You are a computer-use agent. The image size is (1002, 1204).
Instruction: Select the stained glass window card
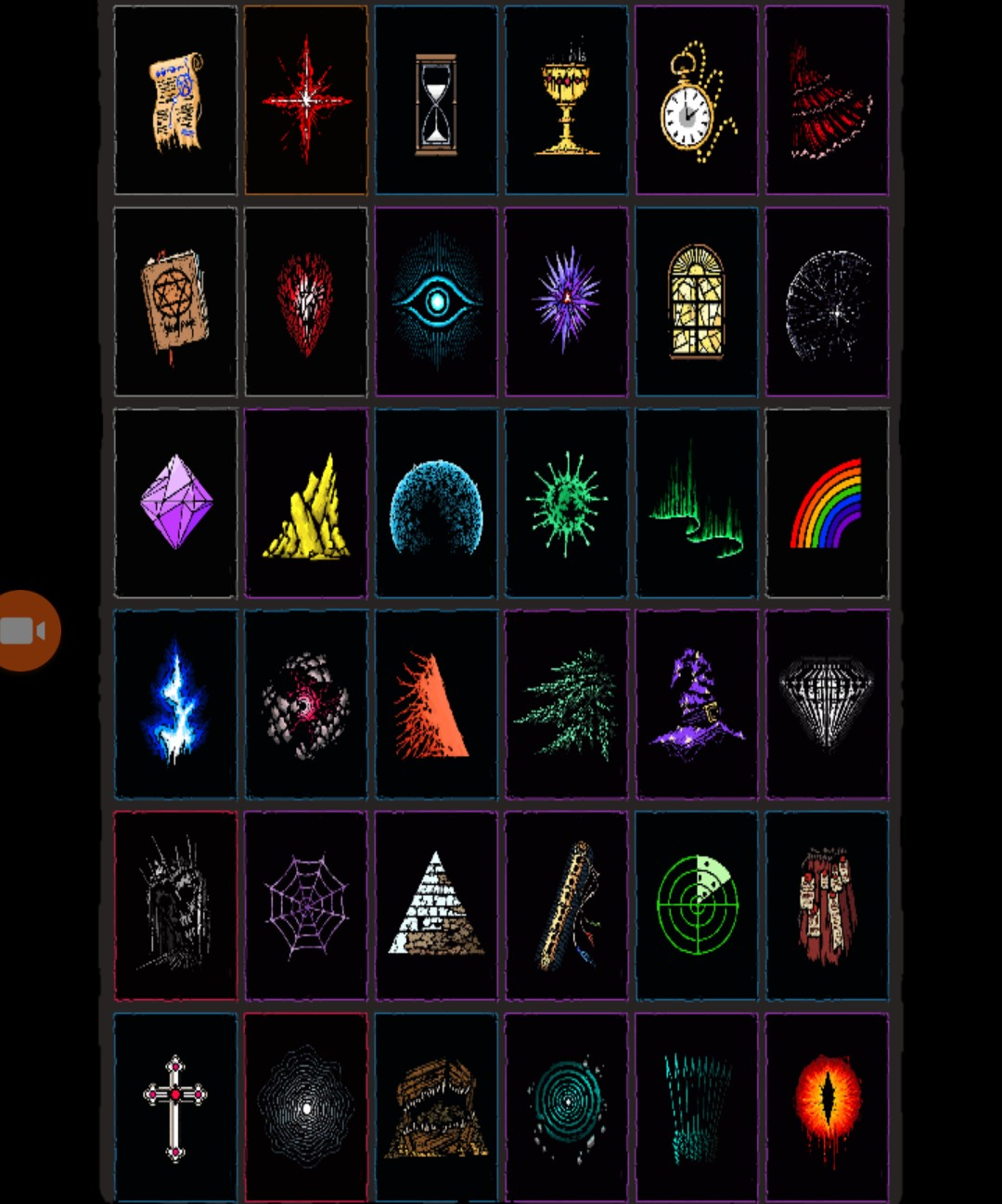pyautogui.click(x=696, y=302)
